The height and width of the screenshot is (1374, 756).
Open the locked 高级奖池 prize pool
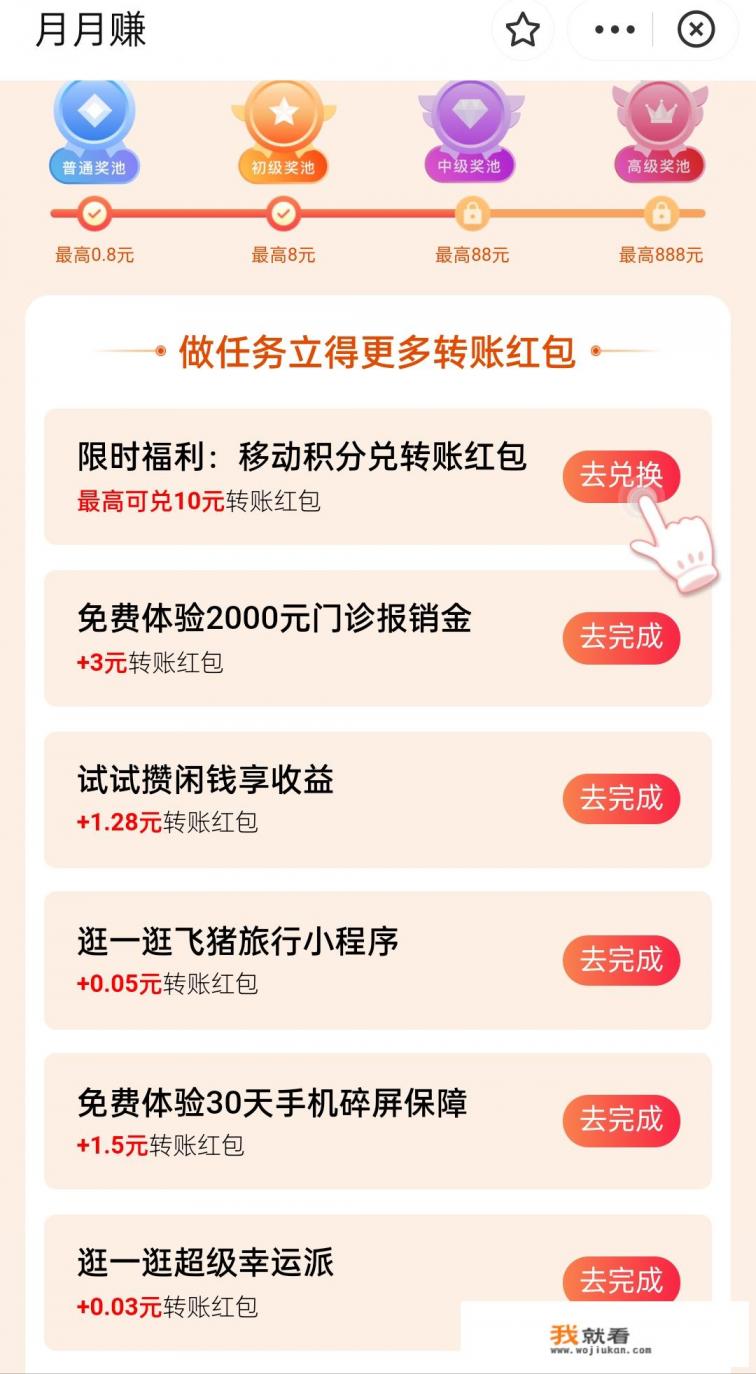(x=659, y=130)
